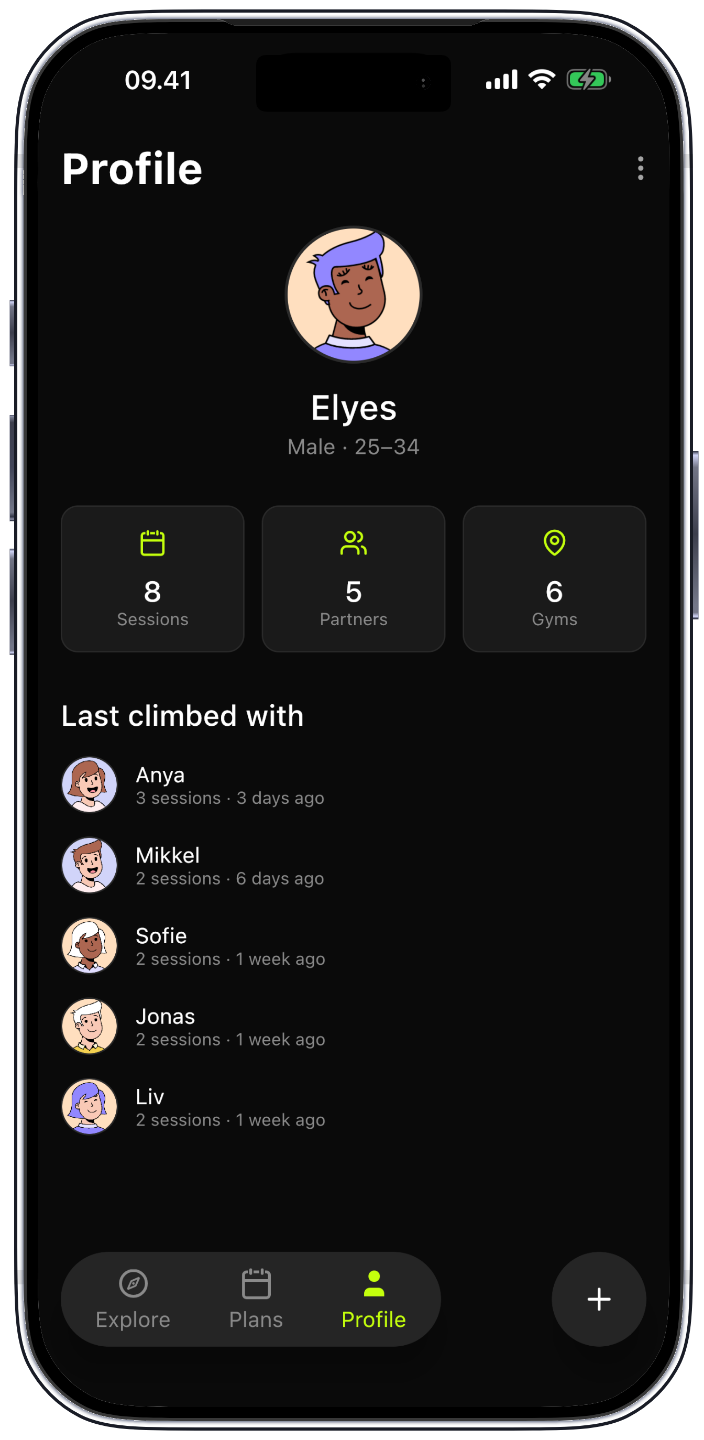
Task: Go to the Plans tab
Action: (256, 1299)
